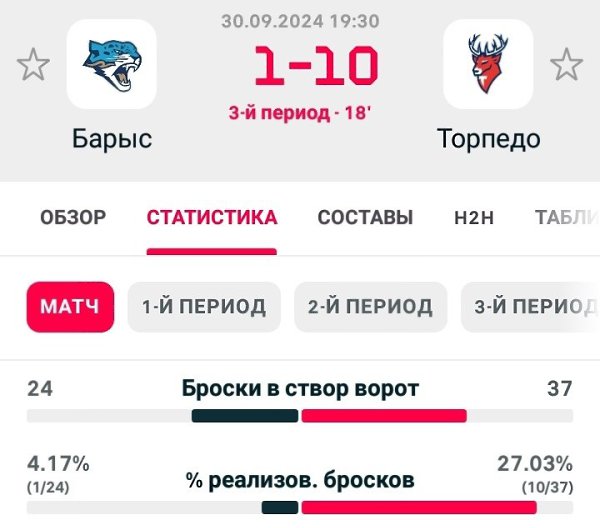Favorite the Торпедо team with the star
This screenshot has width=600, height=528.
(x=566, y=66)
